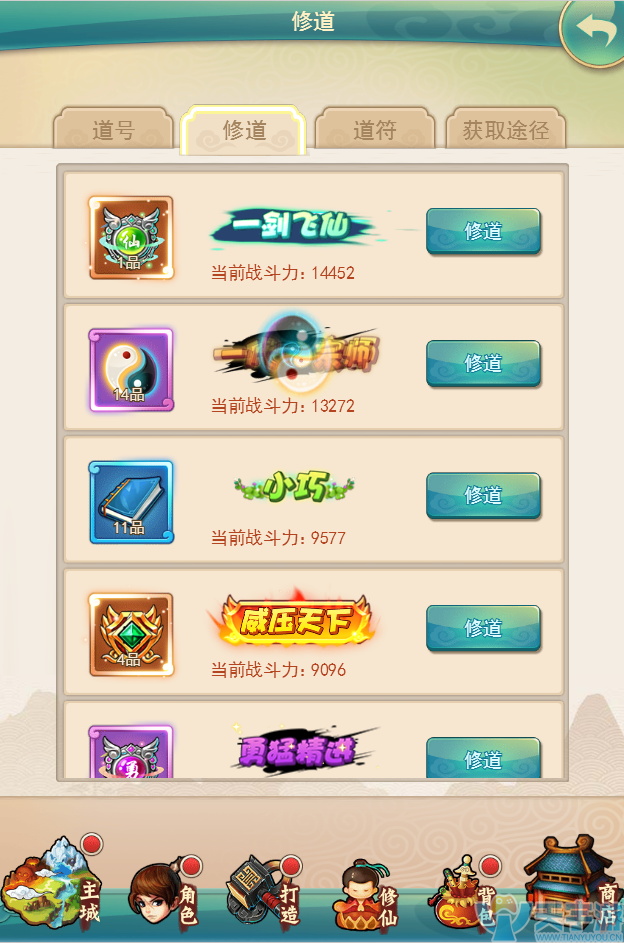
Task: Tap 修道 button for 小巧
Action: pos(483,495)
